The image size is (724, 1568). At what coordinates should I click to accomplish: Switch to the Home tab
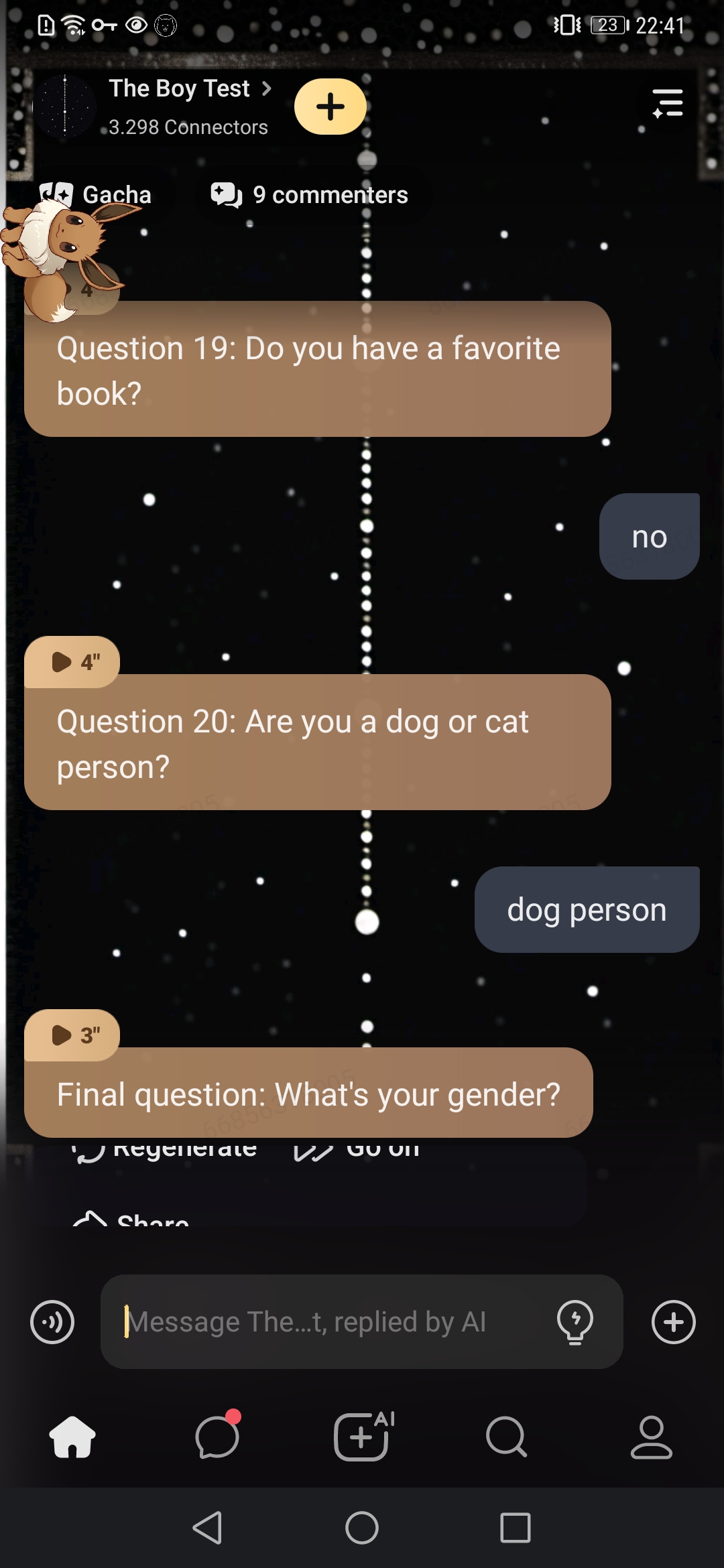coord(72,1437)
